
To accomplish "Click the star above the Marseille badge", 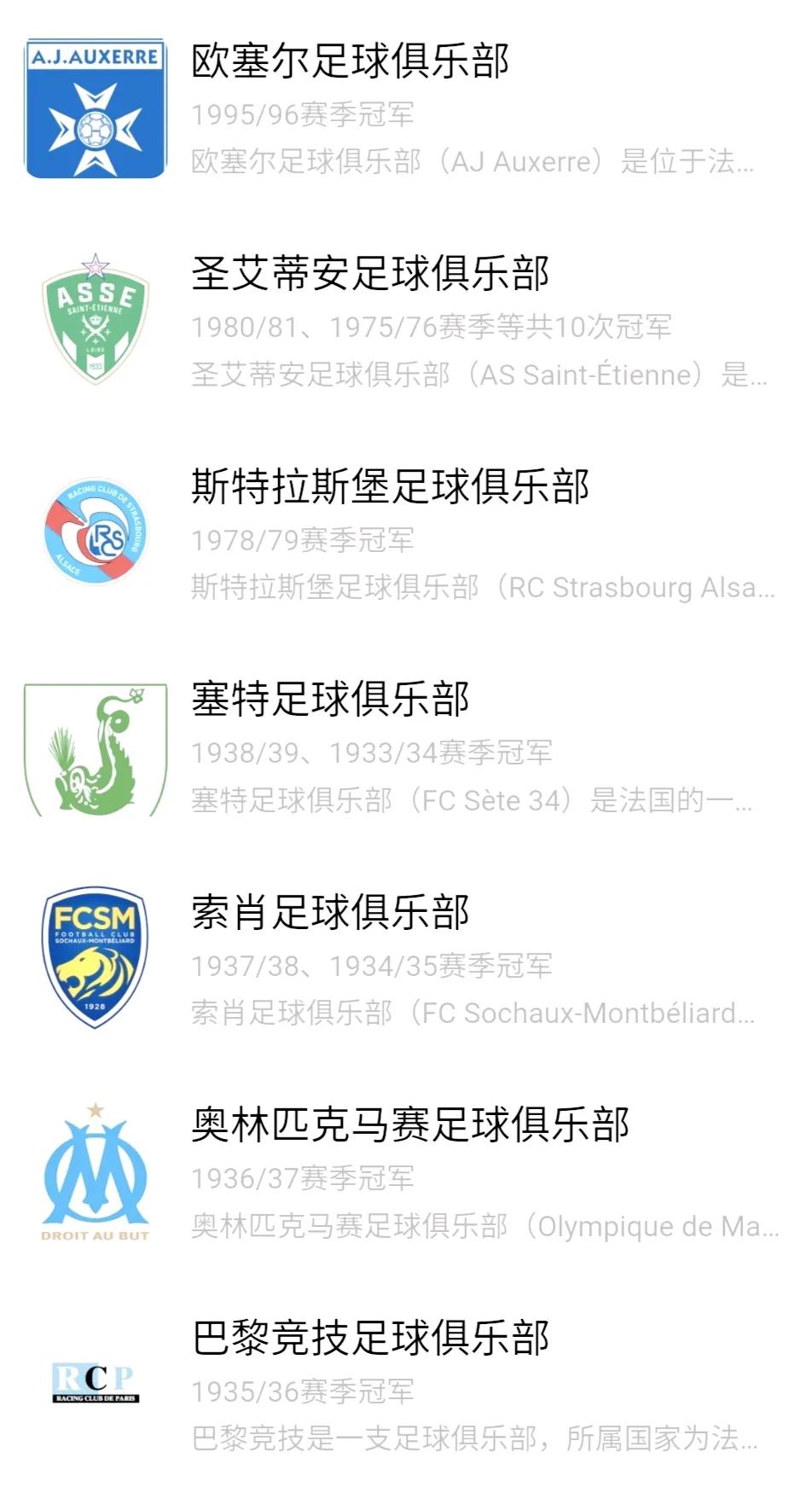I will [x=94, y=1109].
